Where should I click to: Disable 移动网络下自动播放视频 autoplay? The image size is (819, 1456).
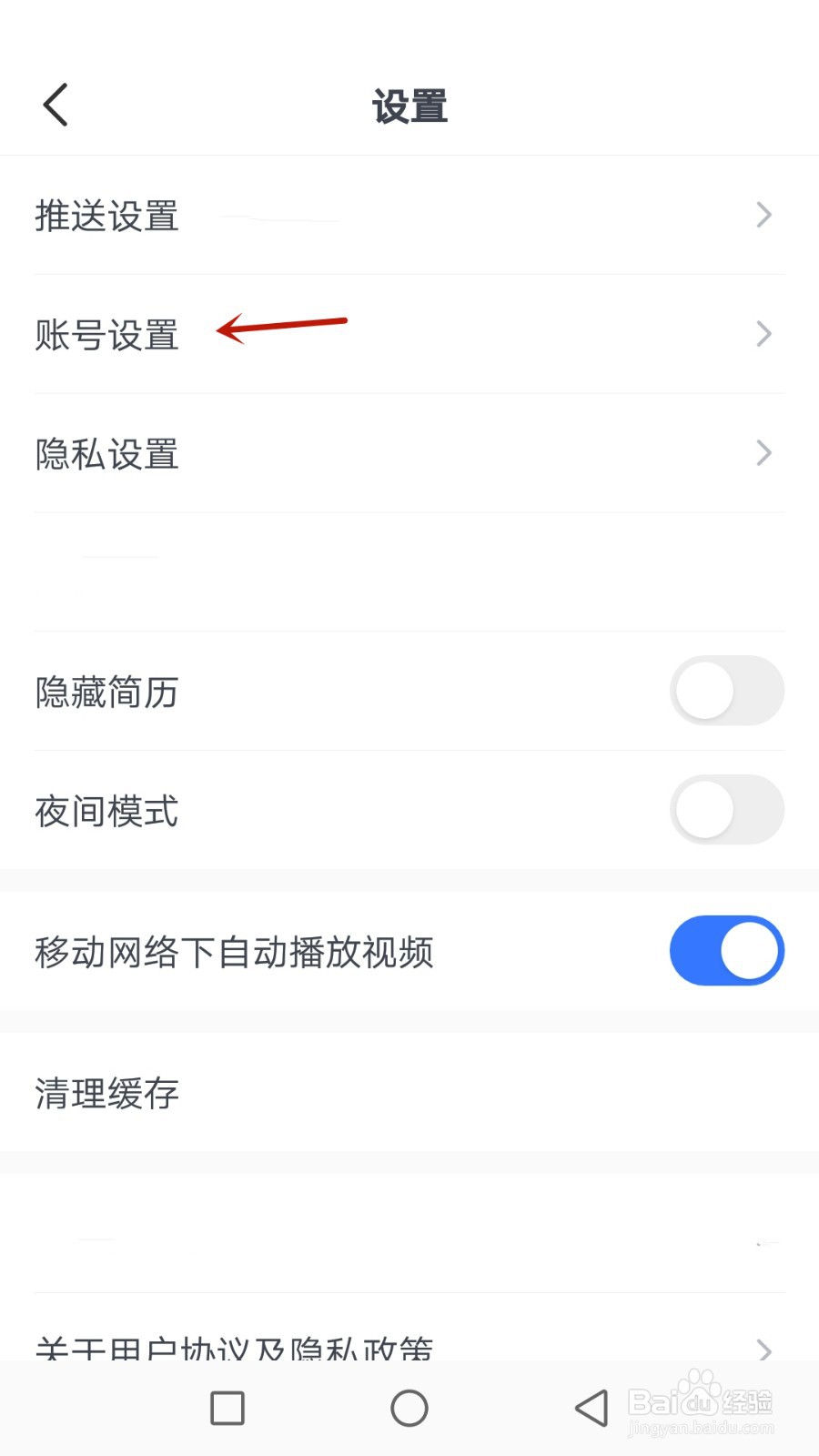tap(726, 950)
